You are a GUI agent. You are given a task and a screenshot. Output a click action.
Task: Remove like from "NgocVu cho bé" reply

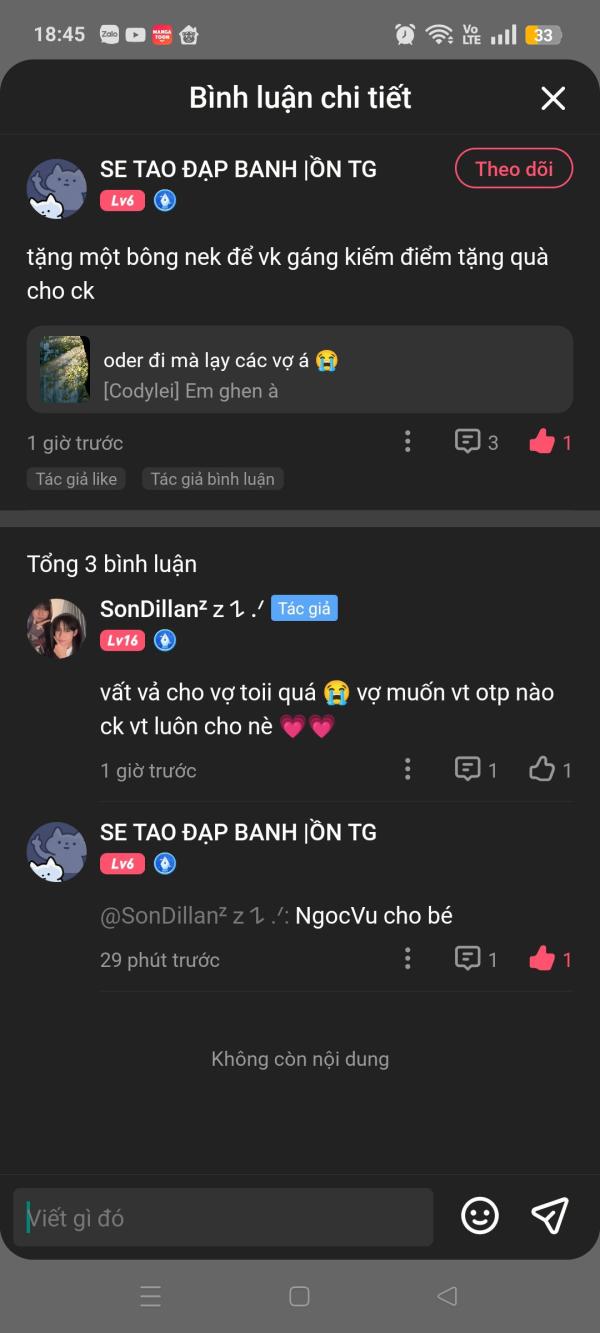543,959
